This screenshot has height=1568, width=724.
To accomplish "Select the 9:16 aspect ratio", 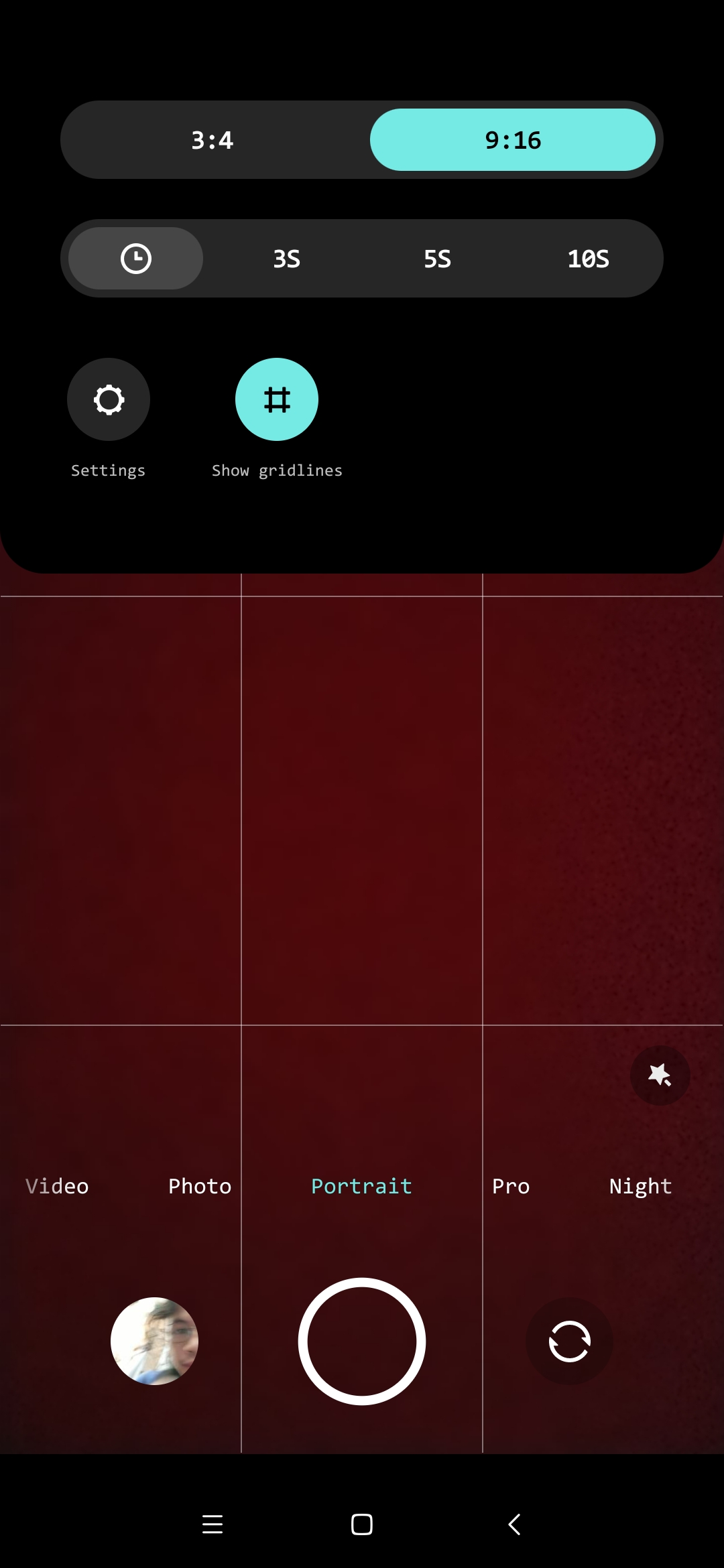I will pos(513,140).
